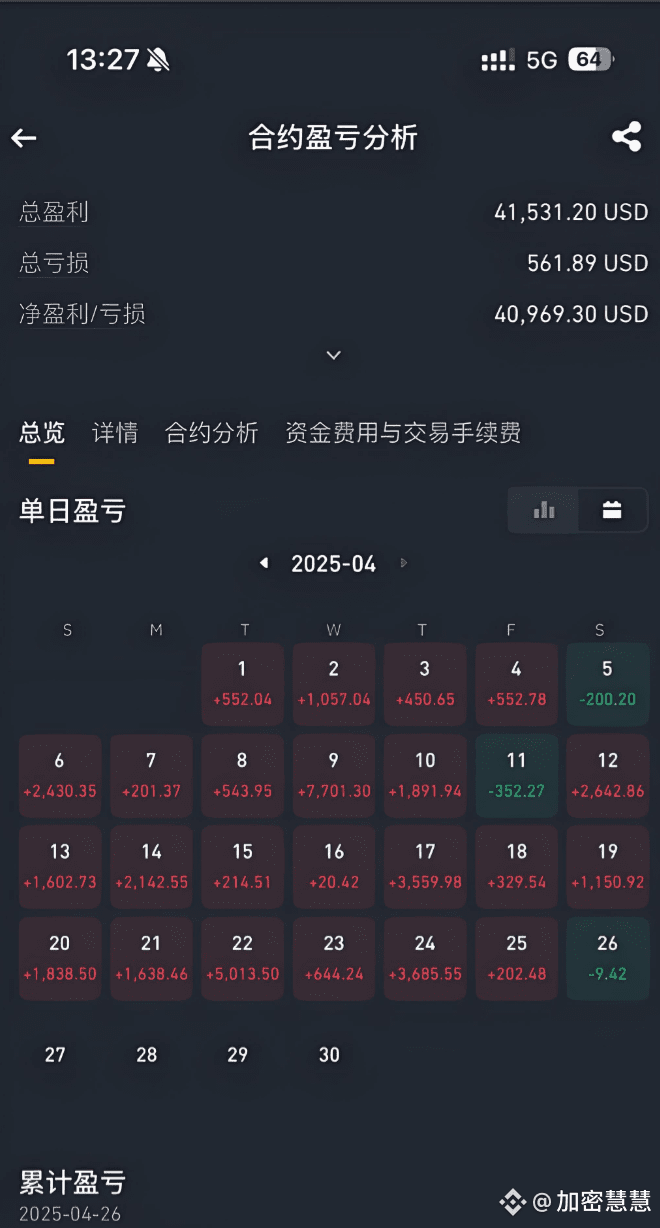660x1228 pixels.
Task: Select April 9 with +7,701.30
Action: pos(334,775)
